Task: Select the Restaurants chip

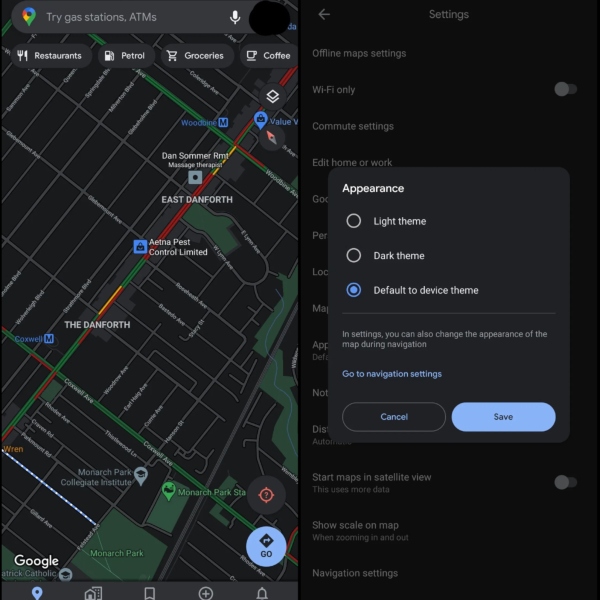Action: (49, 56)
